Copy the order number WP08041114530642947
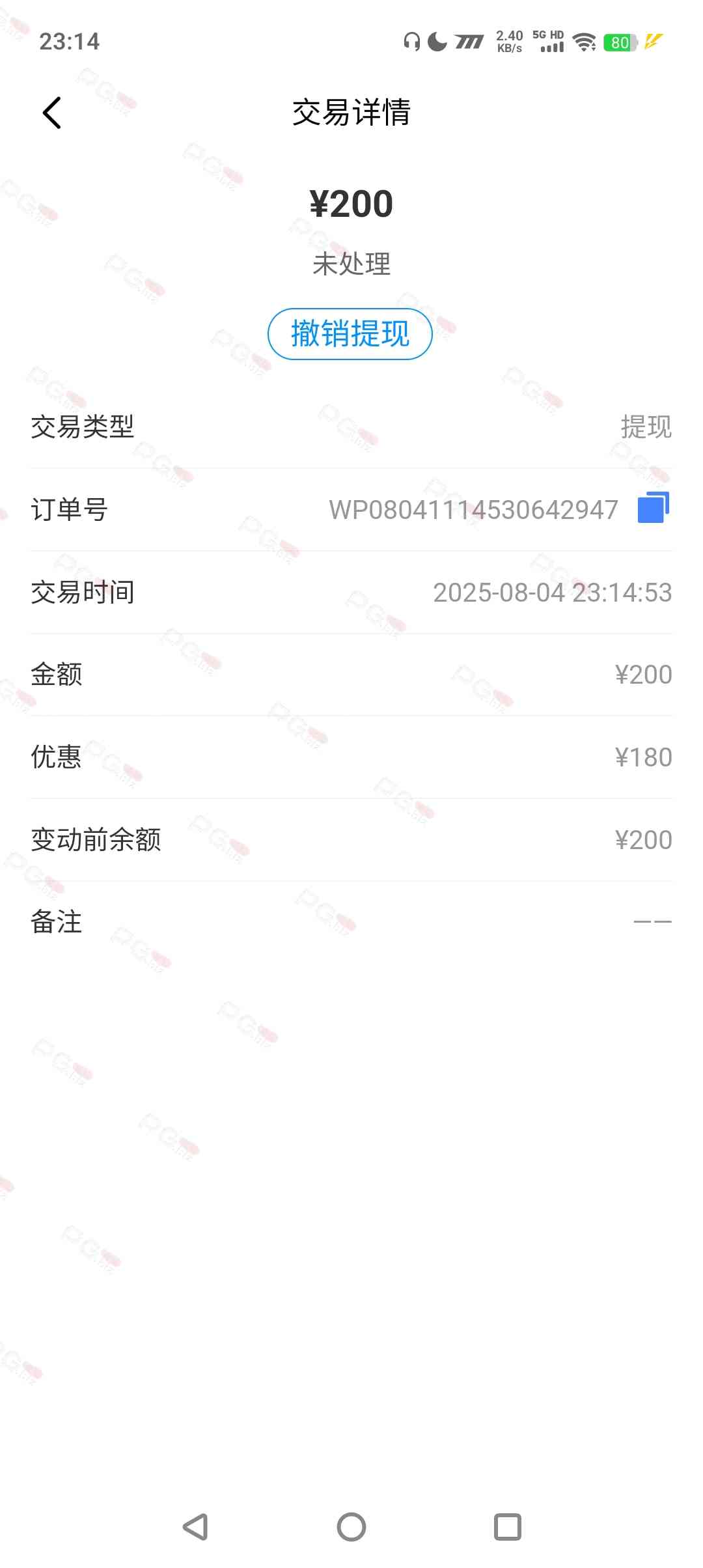This screenshot has width=703, height=1568. pos(653,509)
